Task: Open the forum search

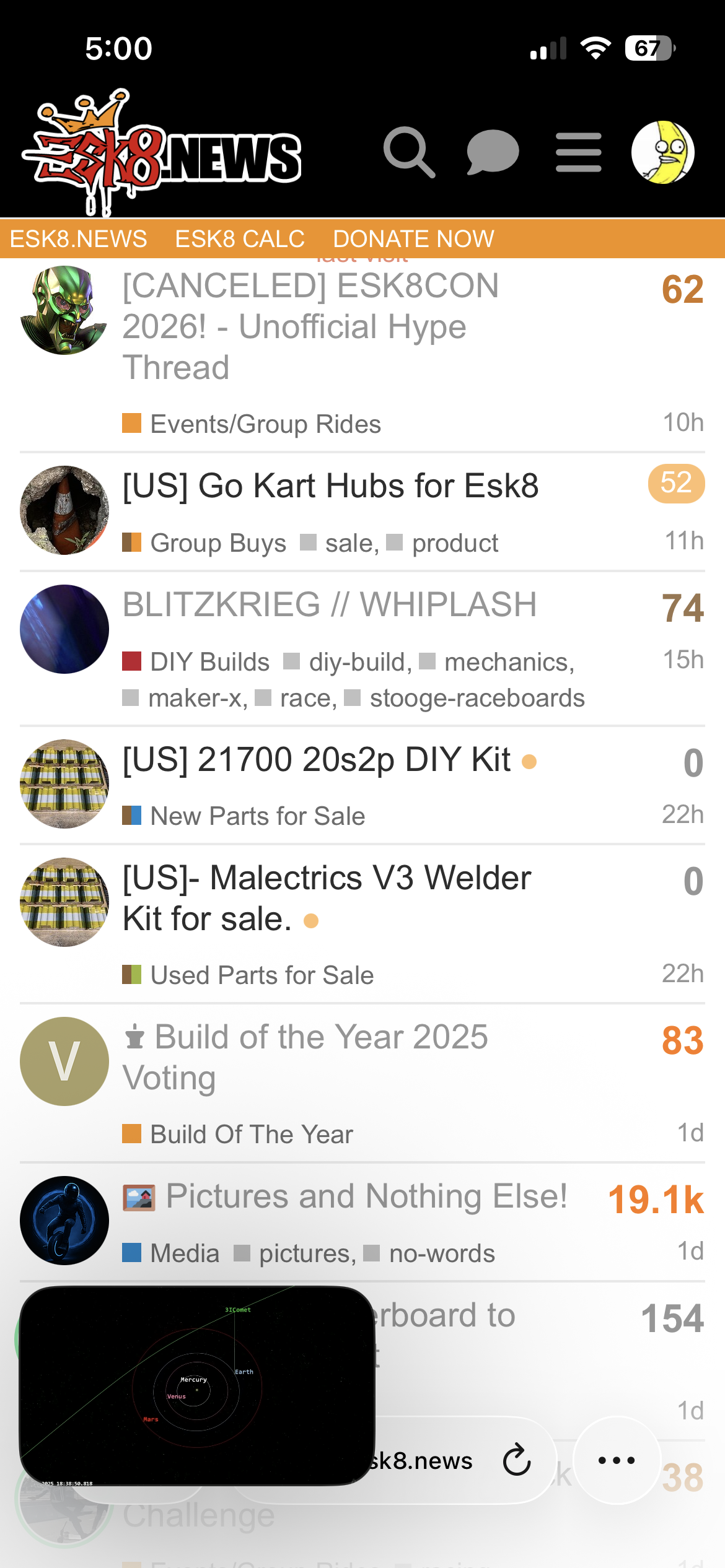Action: tap(409, 152)
